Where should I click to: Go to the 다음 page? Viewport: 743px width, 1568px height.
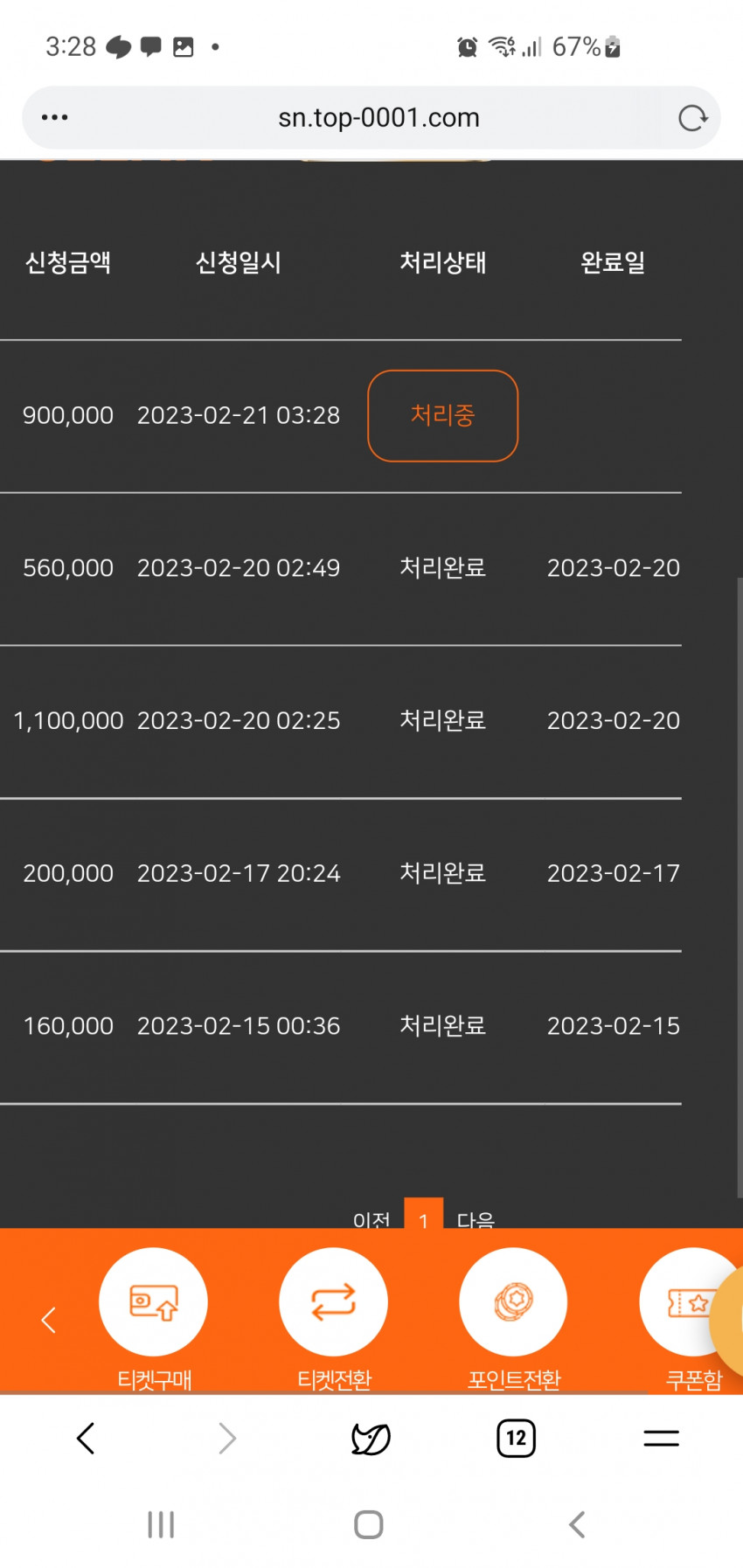476,1218
